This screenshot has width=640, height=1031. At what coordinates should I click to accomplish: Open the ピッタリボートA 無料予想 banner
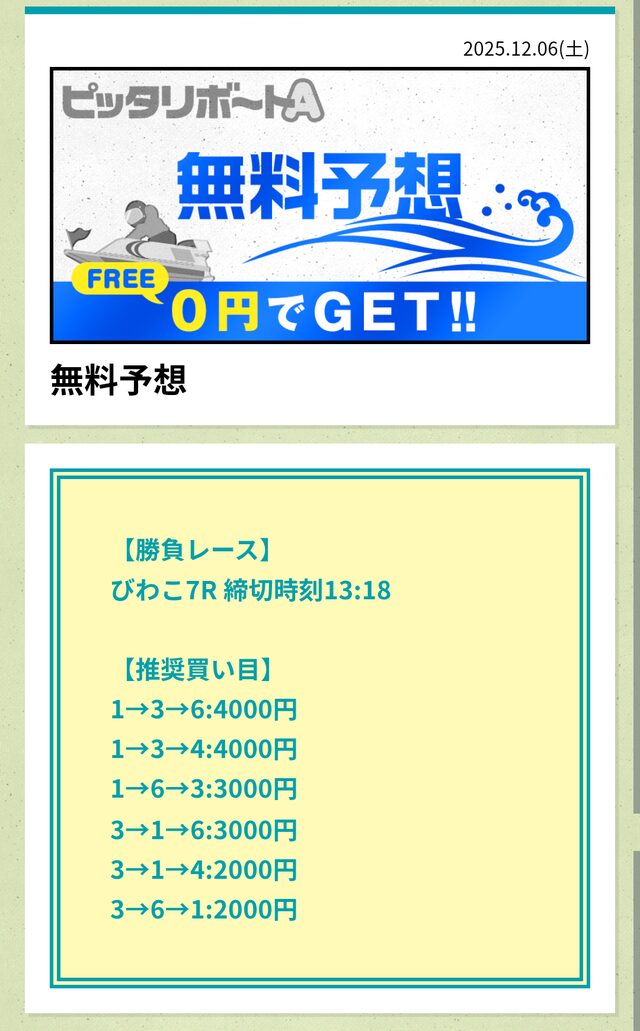click(x=319, y=205)
